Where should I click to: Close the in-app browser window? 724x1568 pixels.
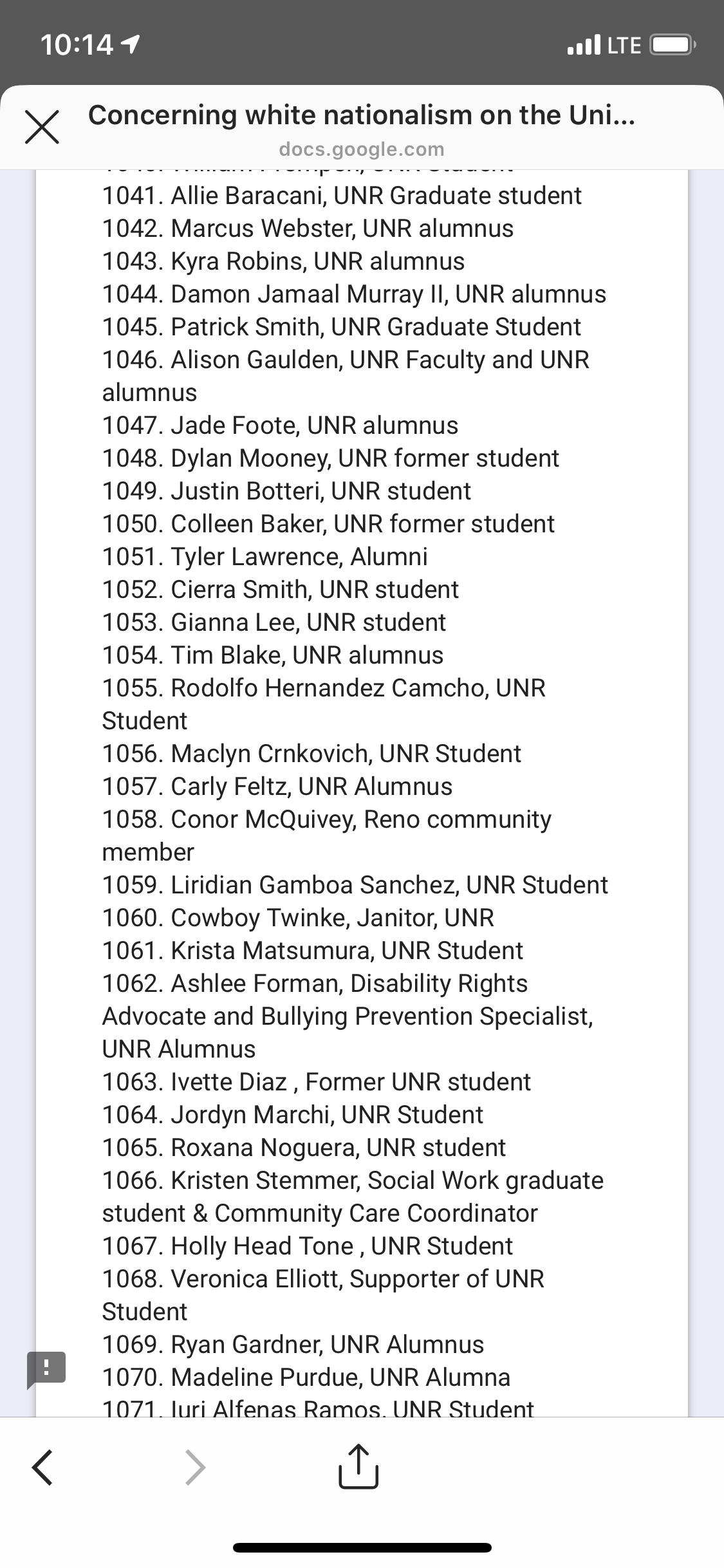click(42, 127)
